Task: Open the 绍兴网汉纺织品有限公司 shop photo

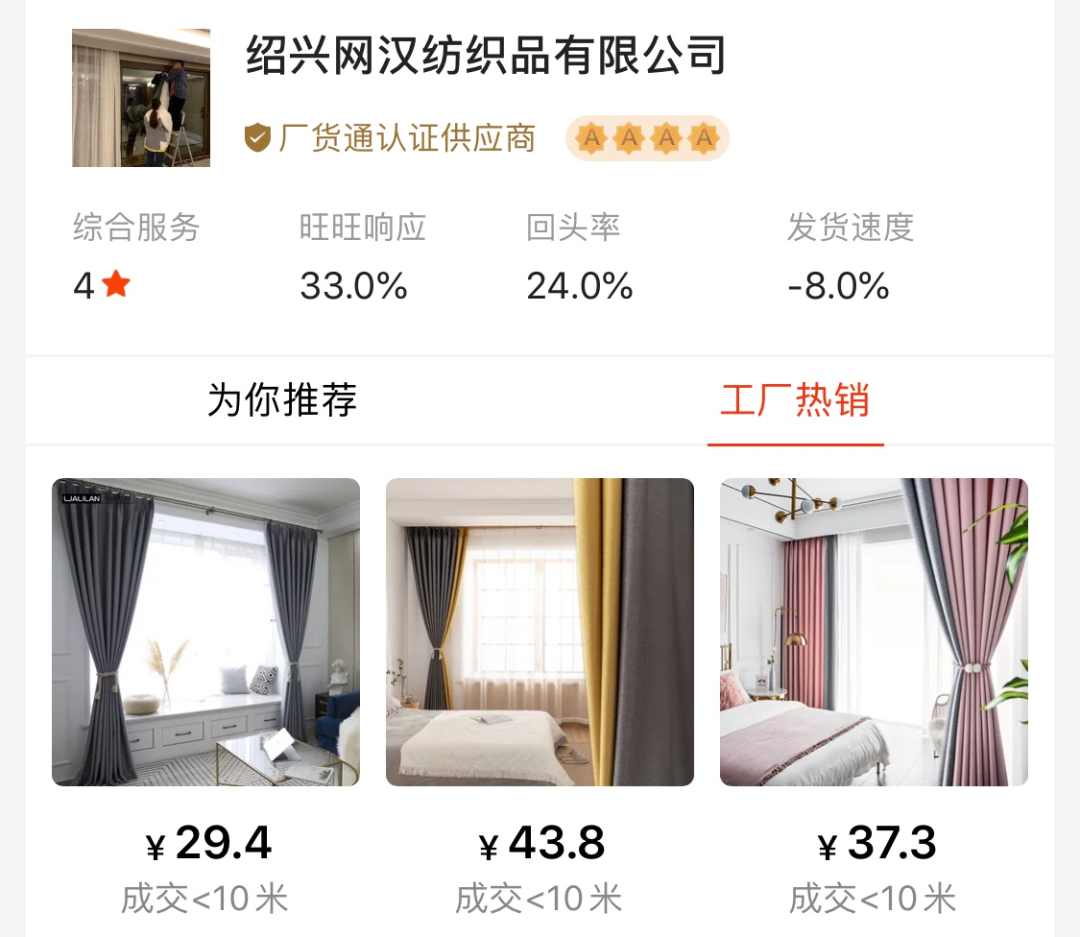Action: (141, 98)
